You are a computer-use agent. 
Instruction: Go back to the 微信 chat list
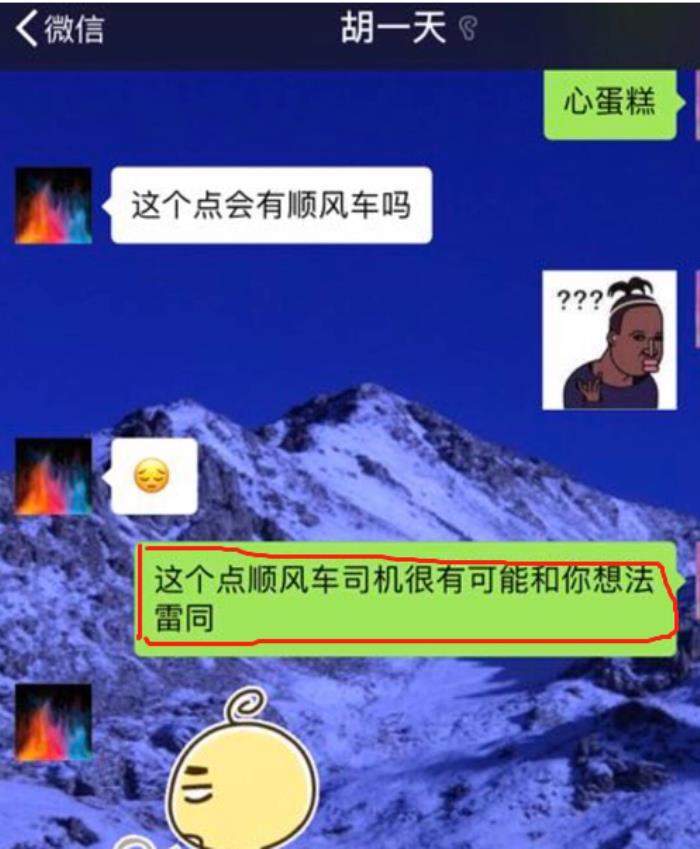pyautogui.click(x=58, y=29)
